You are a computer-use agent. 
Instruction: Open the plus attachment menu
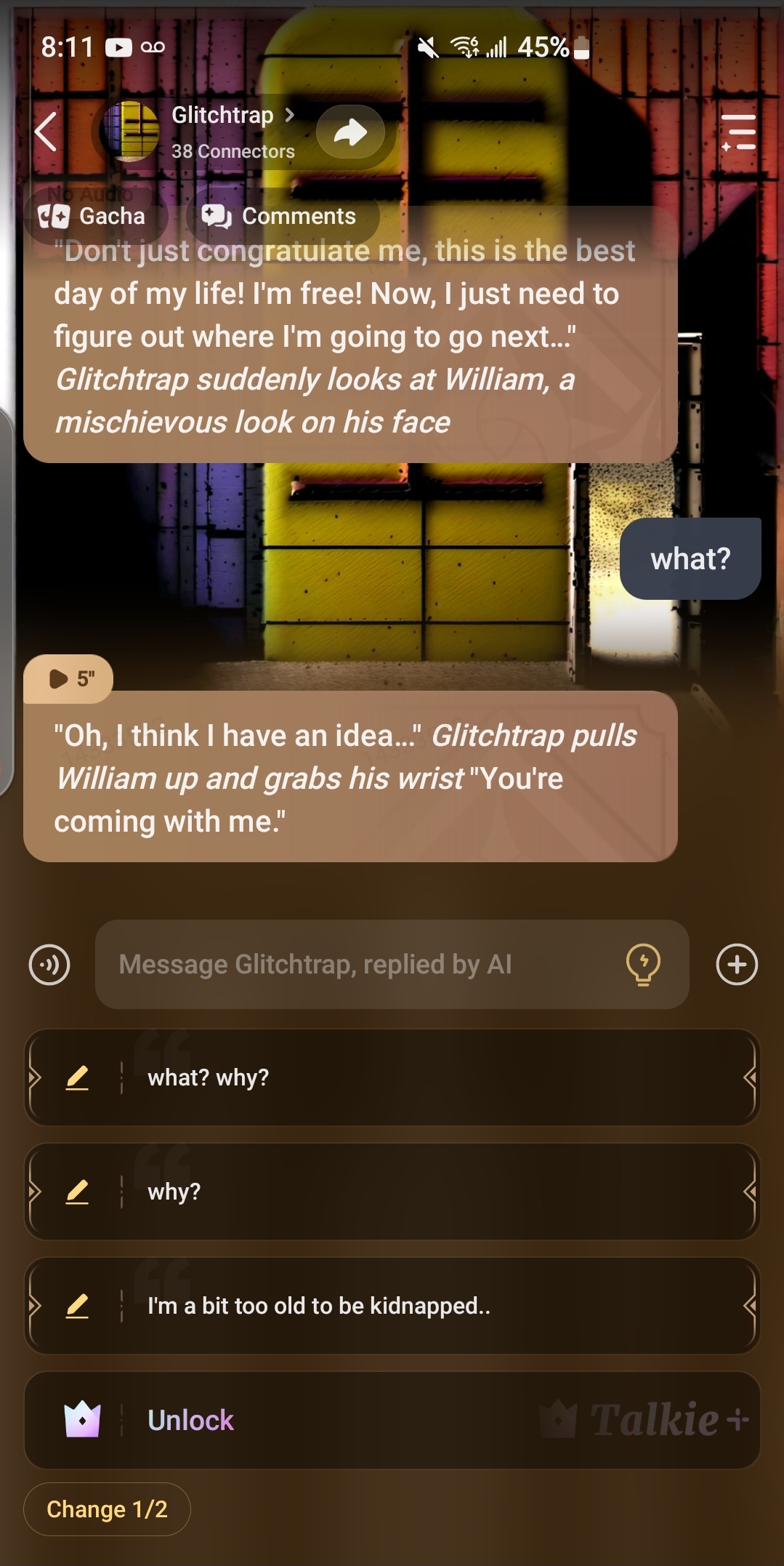[x=737, y=965]
